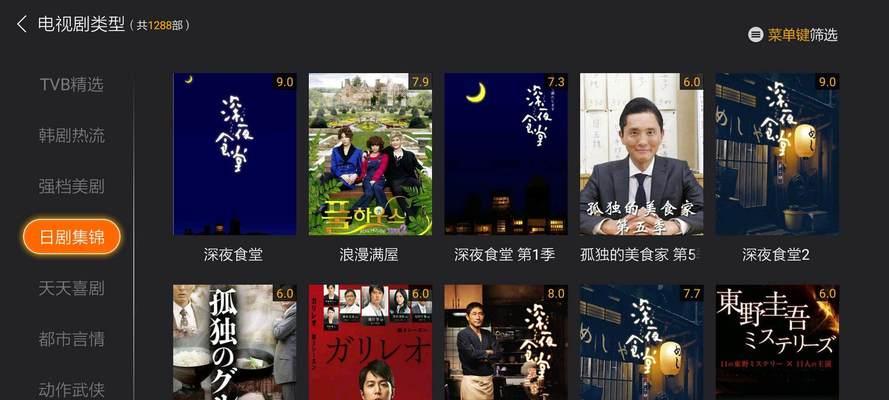Open 深夜食堂 第1季 rated 7.3
Image resolution: width=889 pixels, height=400 pixels.
(505, 154)
